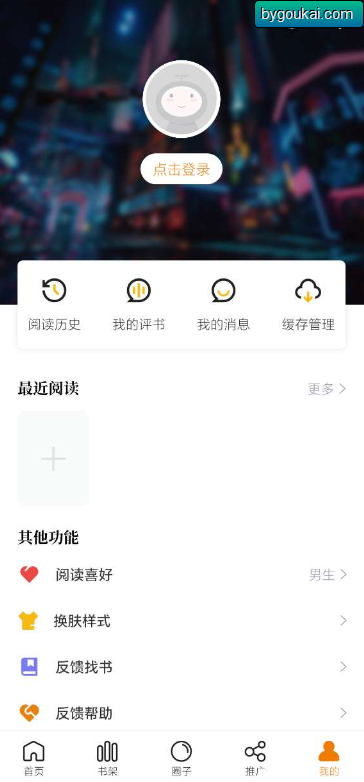Open 阅读喜好 reading preference
The image size is (364, 782).
tap(182, 575)
